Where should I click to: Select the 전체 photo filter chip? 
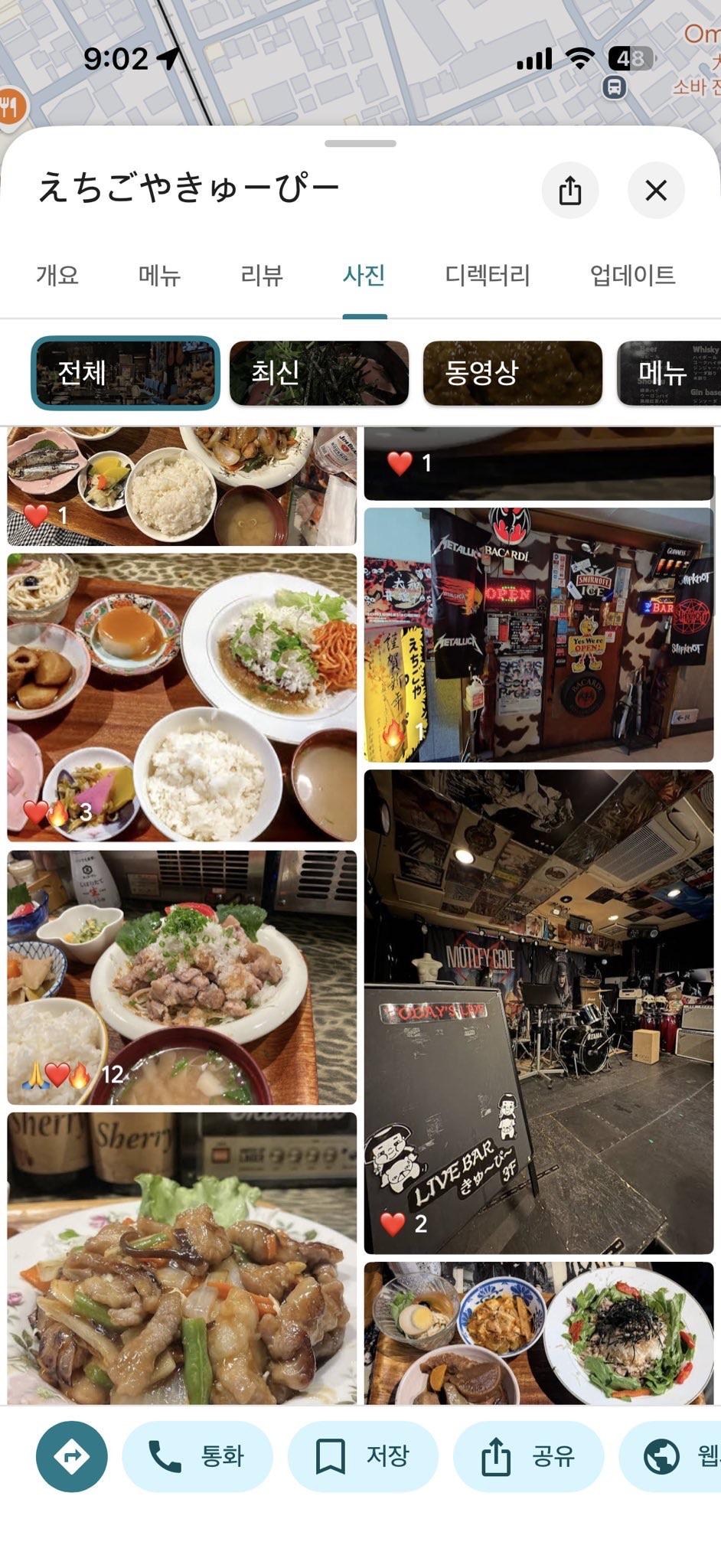pos(126,373)
